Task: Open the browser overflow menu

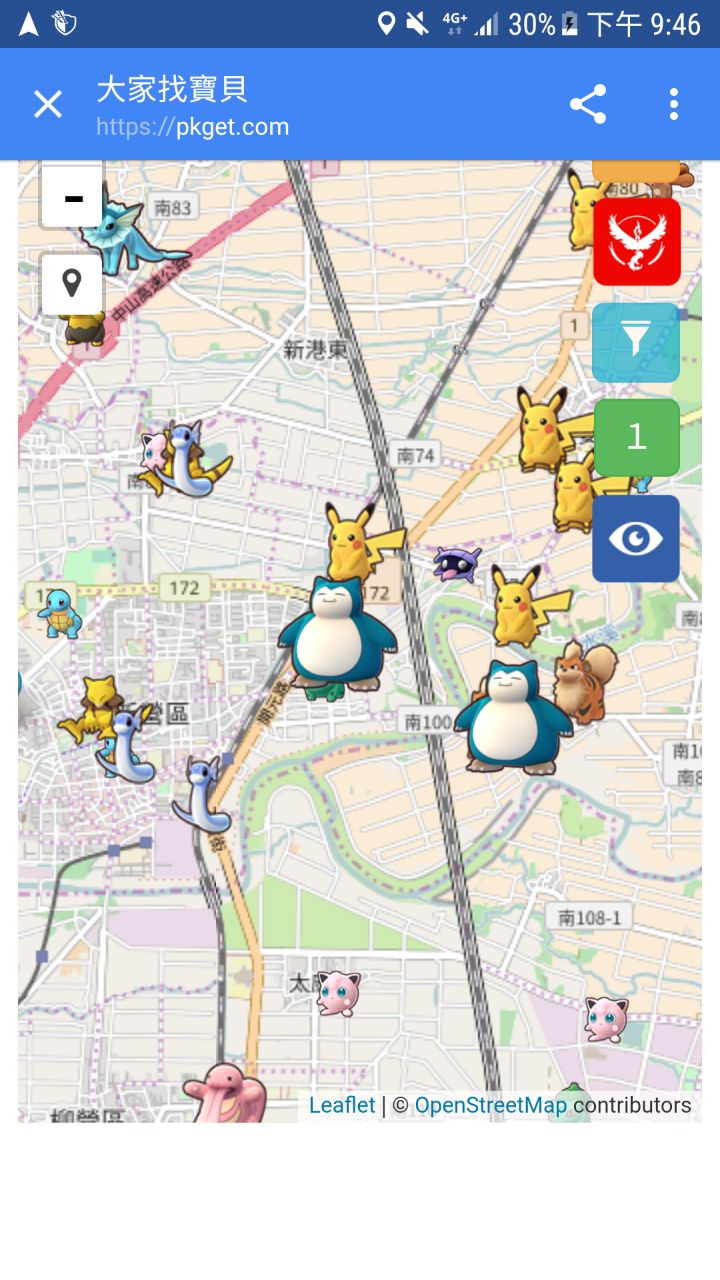Action: coord(674,104)
